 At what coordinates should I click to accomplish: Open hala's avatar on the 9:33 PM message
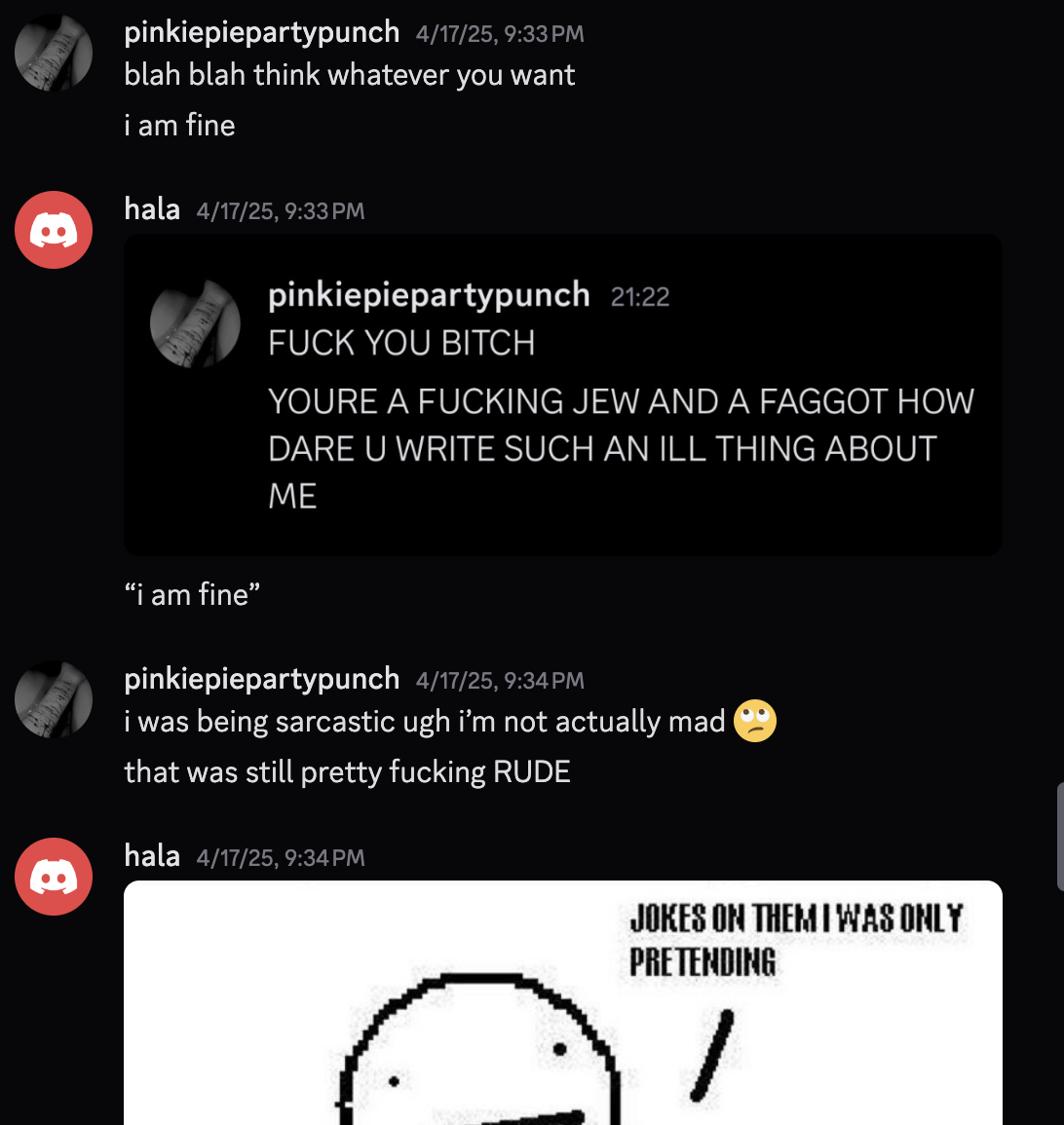[54, 230]
